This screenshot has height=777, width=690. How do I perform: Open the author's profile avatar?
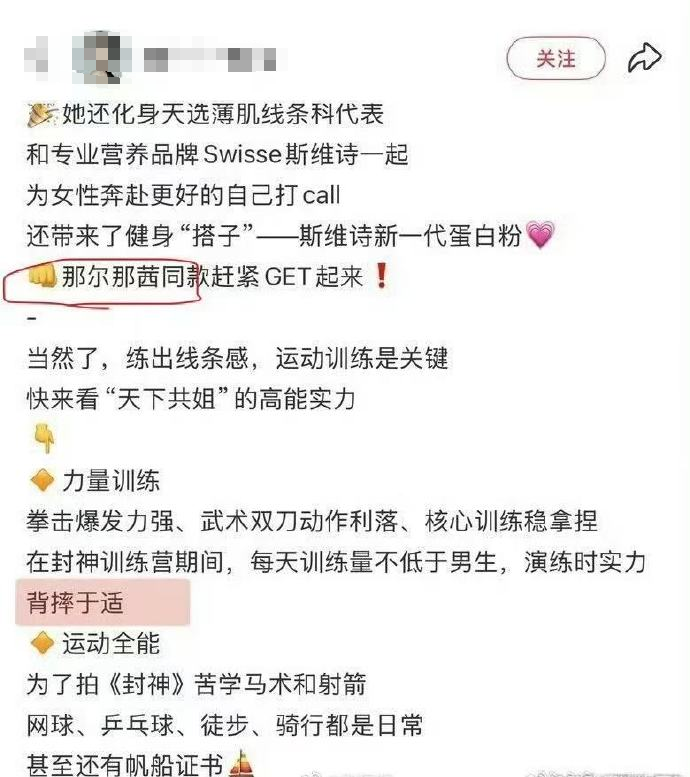point(103,56)
